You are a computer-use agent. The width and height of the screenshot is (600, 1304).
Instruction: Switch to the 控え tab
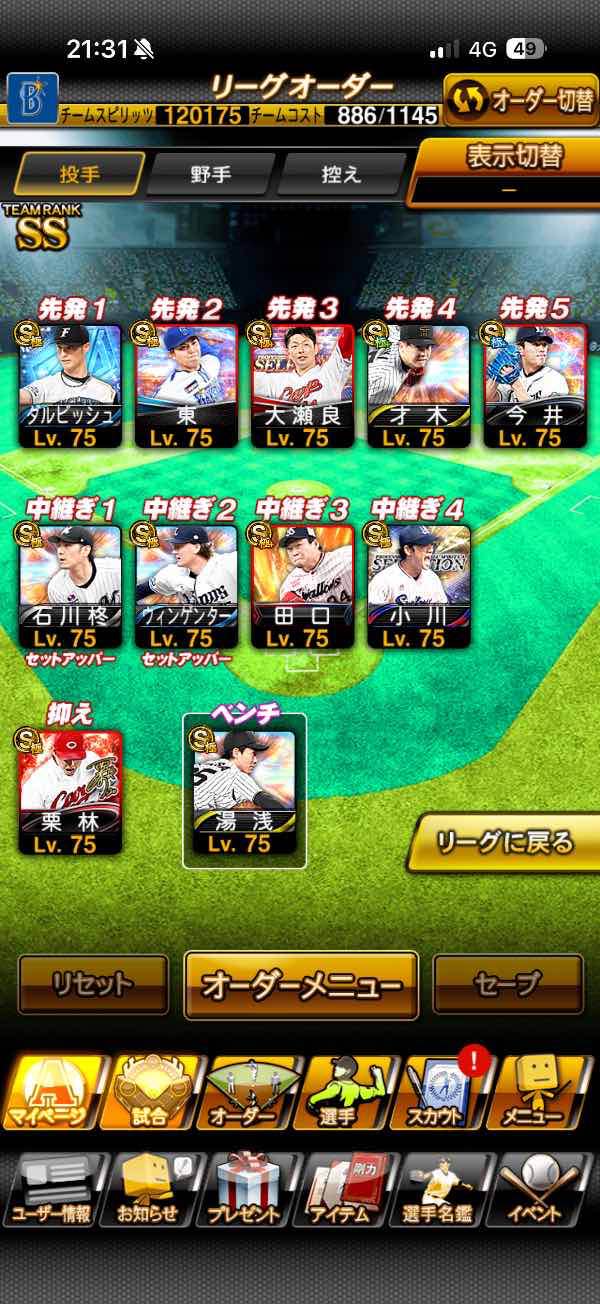[341, 174]
